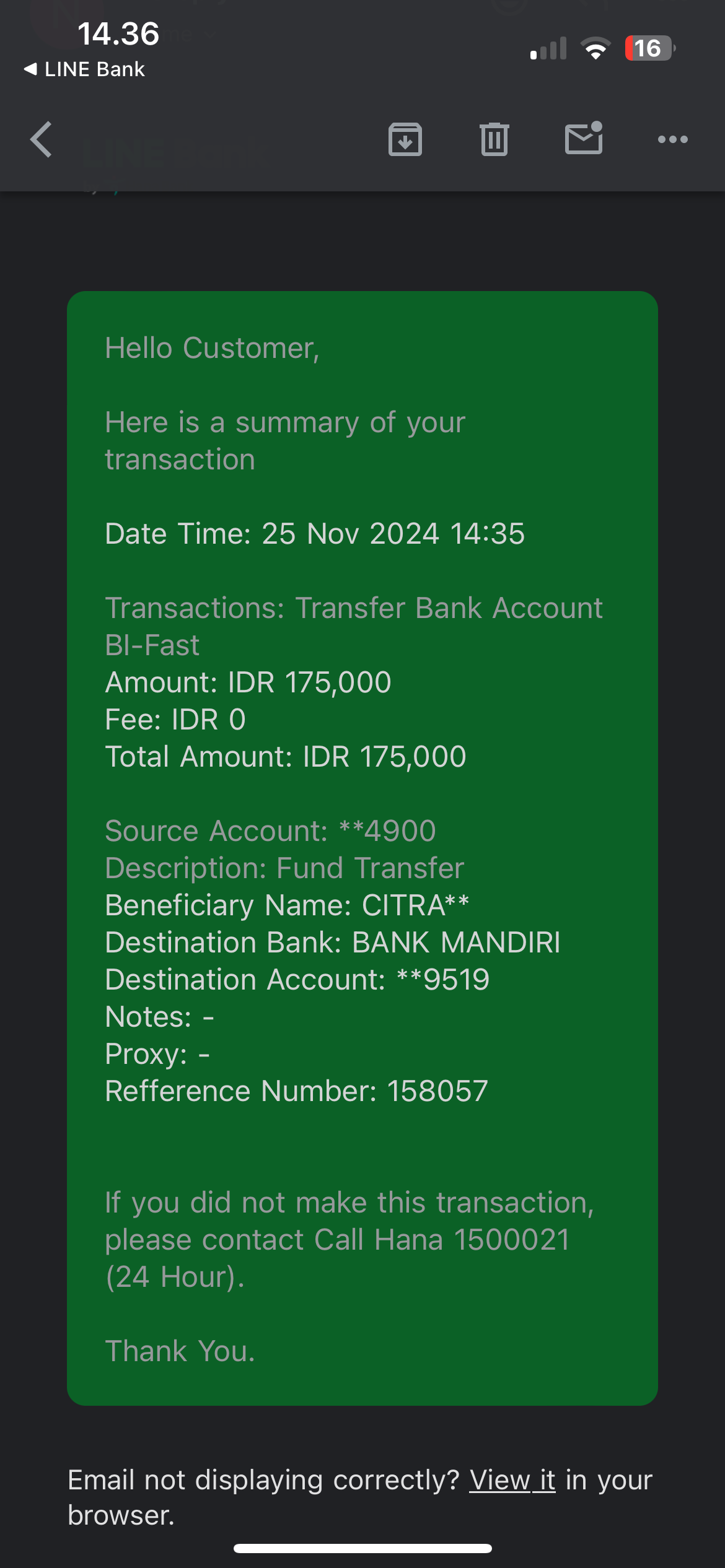
Task: Mark this email as unread
Action: (584, 137)
